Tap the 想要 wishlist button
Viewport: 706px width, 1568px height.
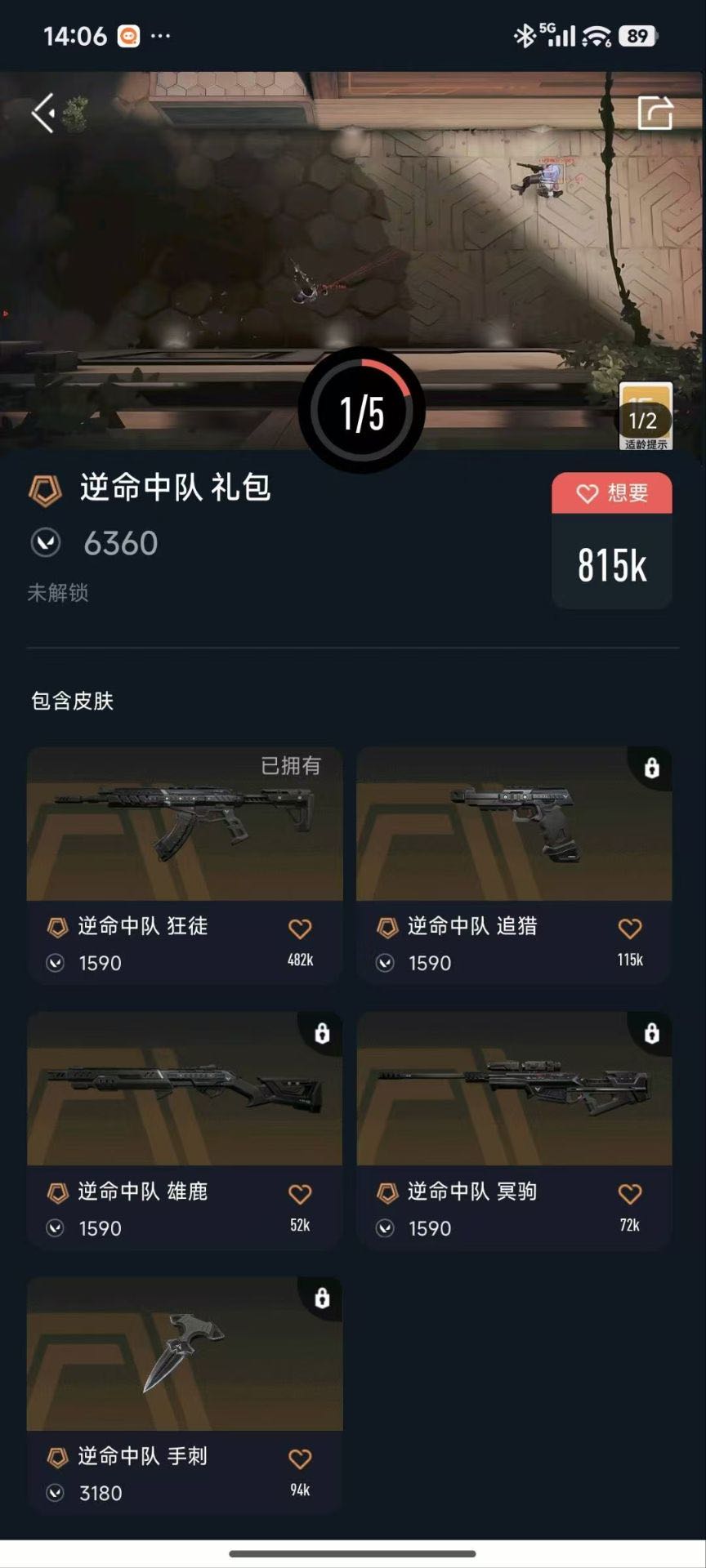click(x=612, y=493)
